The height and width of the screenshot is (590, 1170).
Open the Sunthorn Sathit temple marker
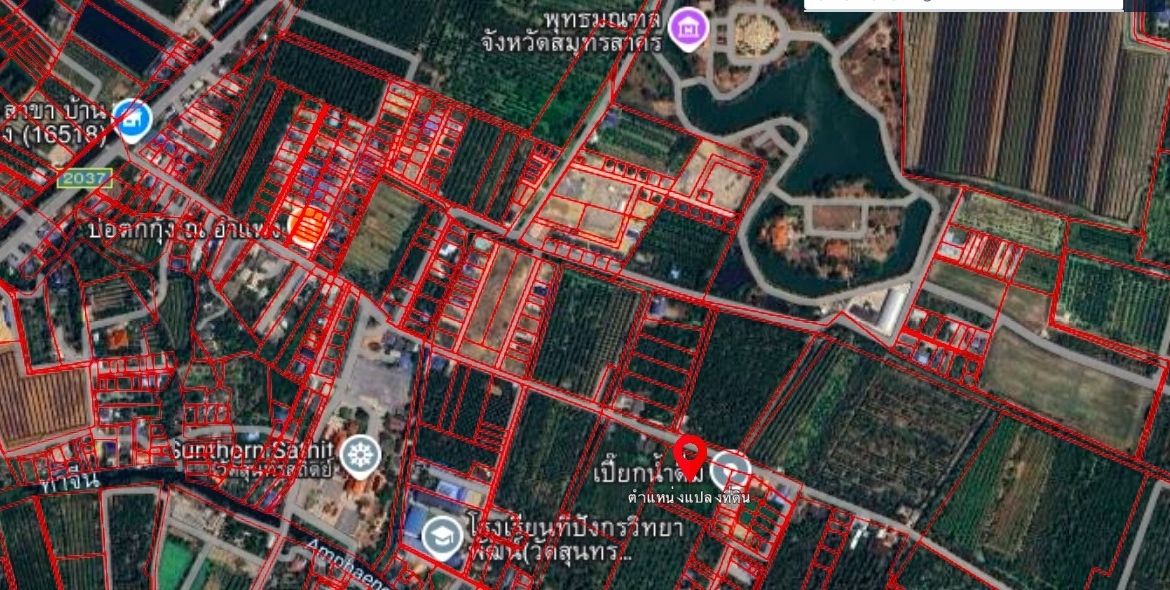point(360,457)
